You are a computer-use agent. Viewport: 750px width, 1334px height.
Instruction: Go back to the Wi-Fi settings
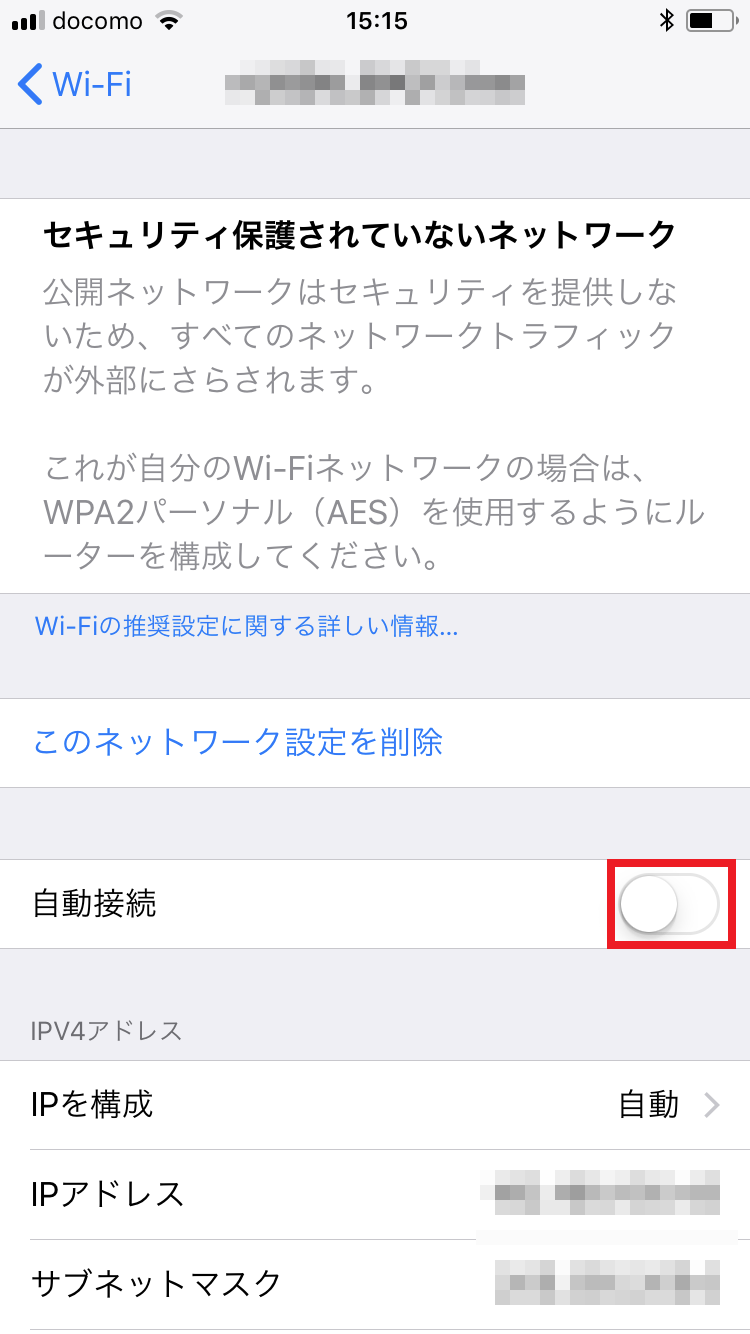click(75, 84)
